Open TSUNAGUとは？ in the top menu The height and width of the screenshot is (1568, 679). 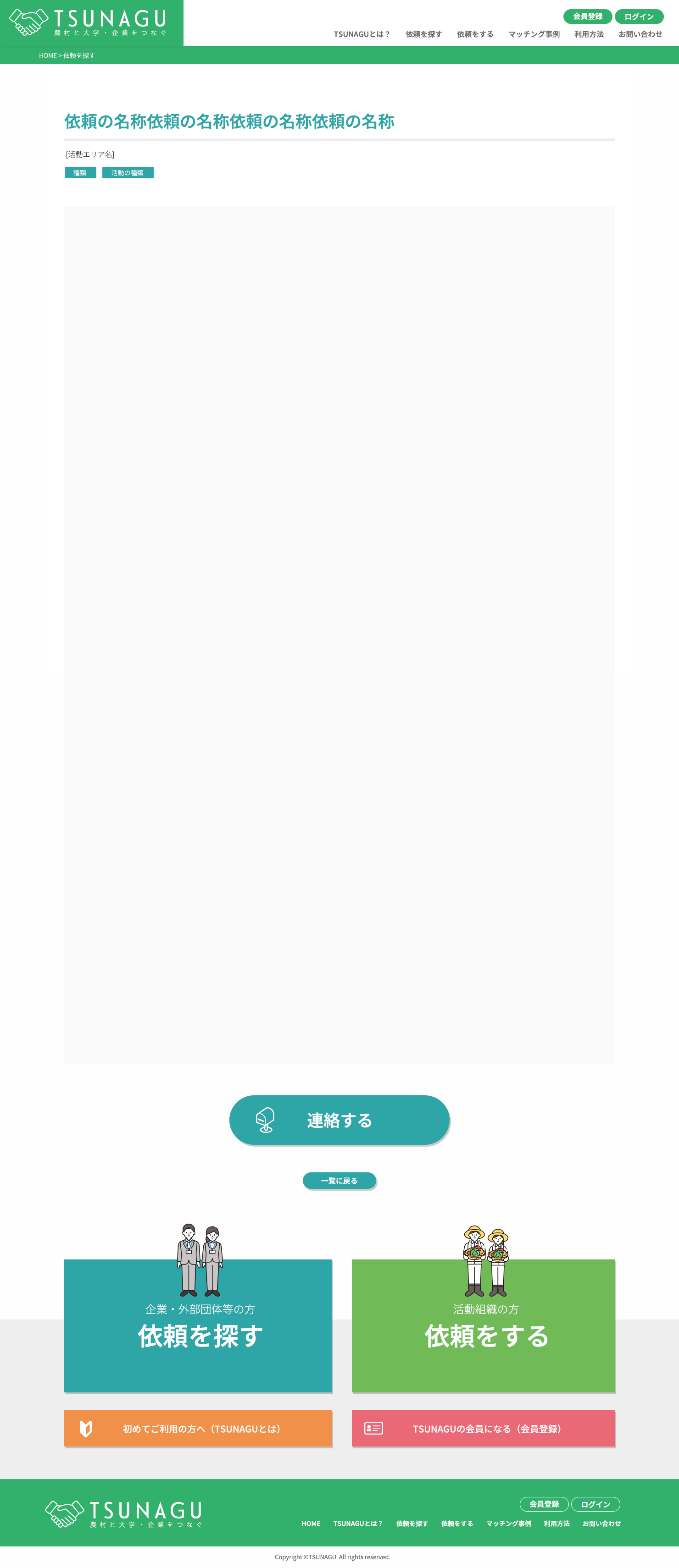[361, 34]
